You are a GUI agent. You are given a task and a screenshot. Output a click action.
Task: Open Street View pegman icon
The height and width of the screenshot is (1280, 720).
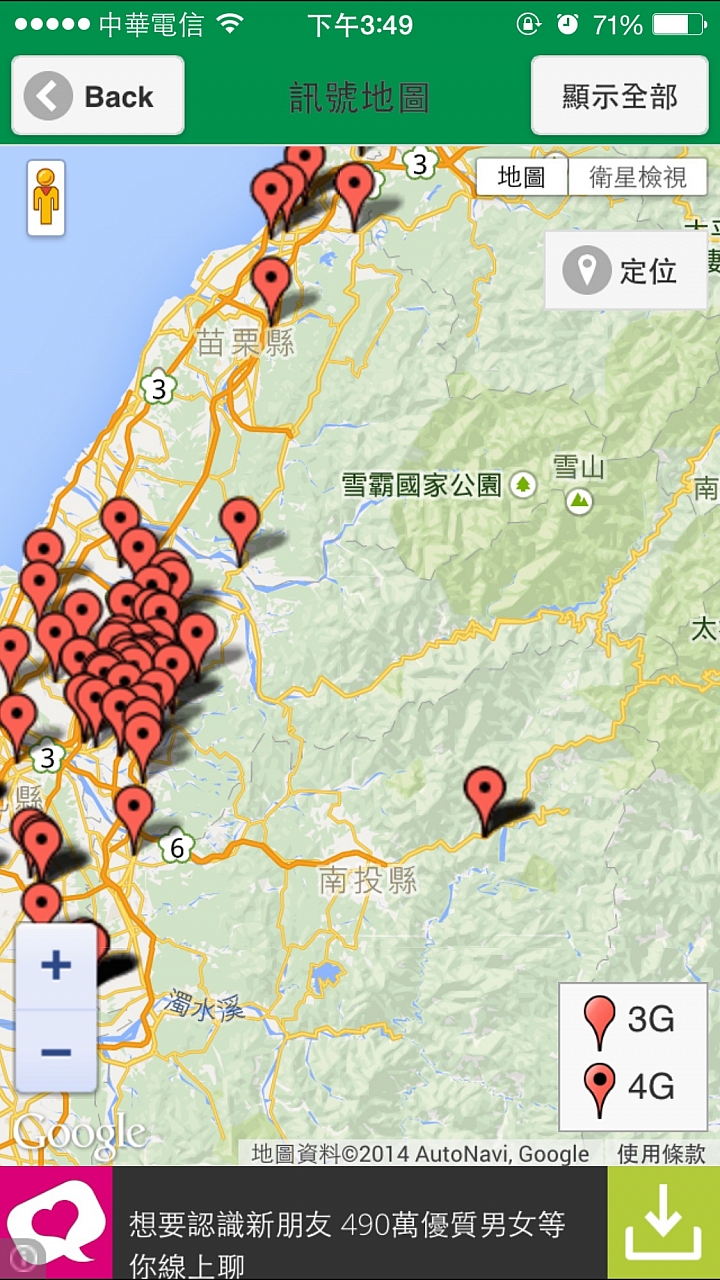point(46,198)
